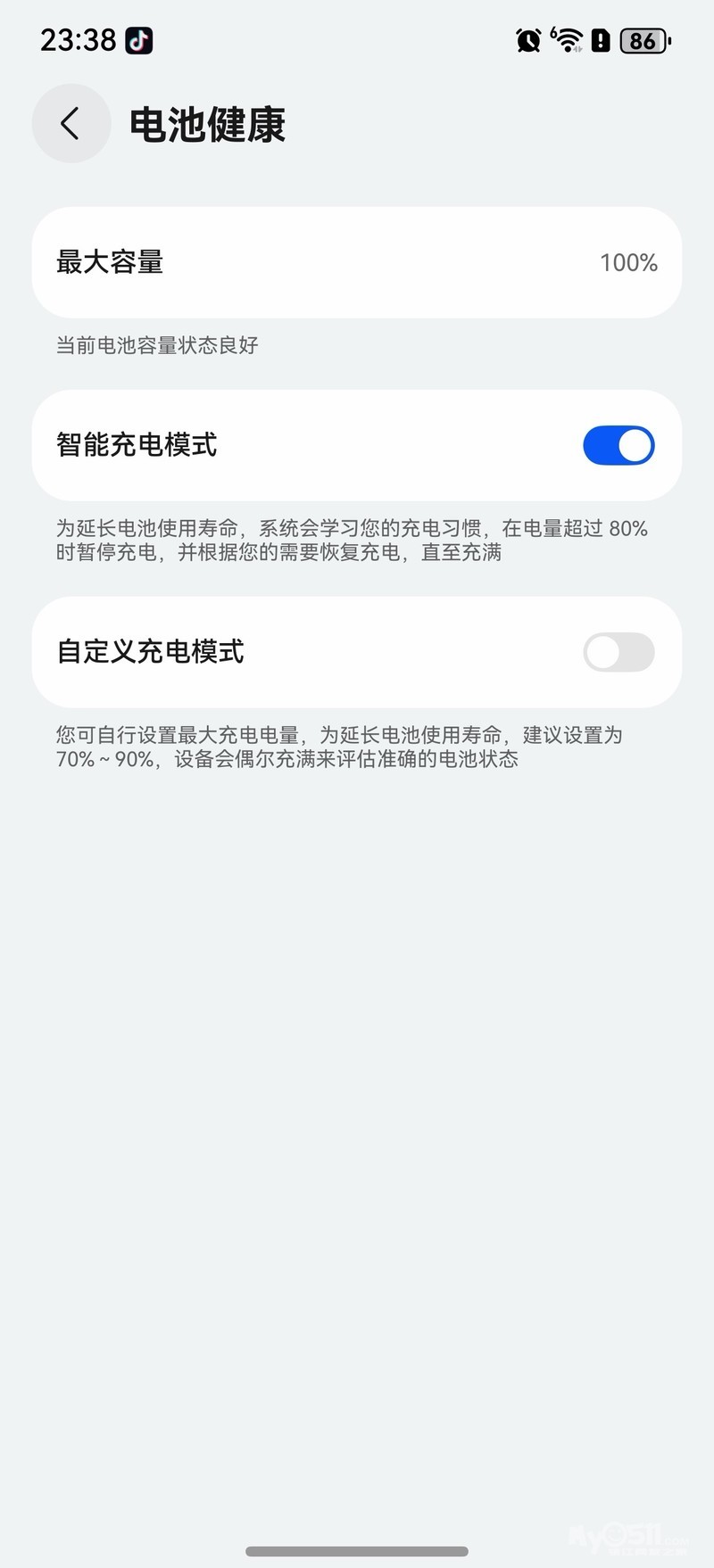This screenshot has width=714, height=1568.
Task: Enable 自定义充电模式 switch
Action: [x=618, y=652]
